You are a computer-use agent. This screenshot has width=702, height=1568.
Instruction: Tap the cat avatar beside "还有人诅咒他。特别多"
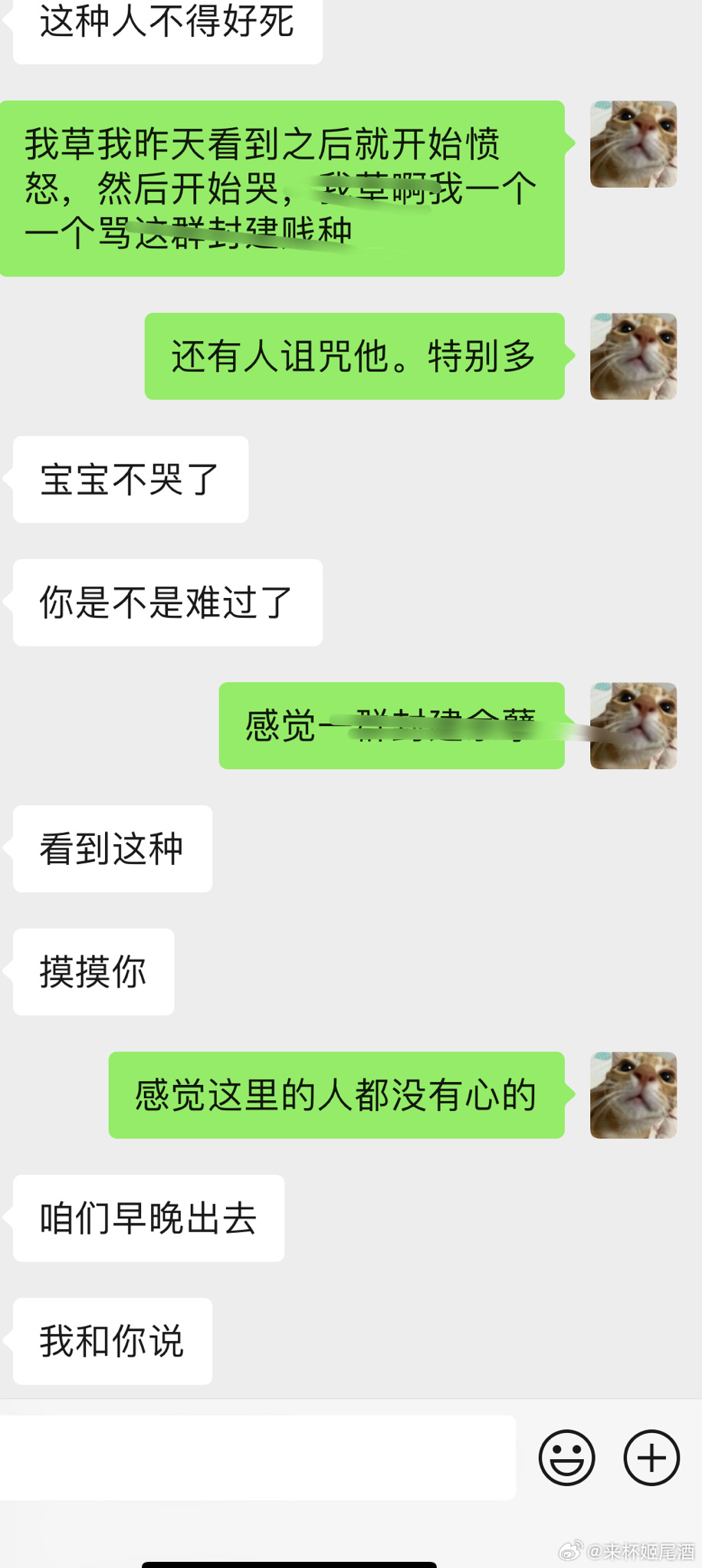click(633, 357)
